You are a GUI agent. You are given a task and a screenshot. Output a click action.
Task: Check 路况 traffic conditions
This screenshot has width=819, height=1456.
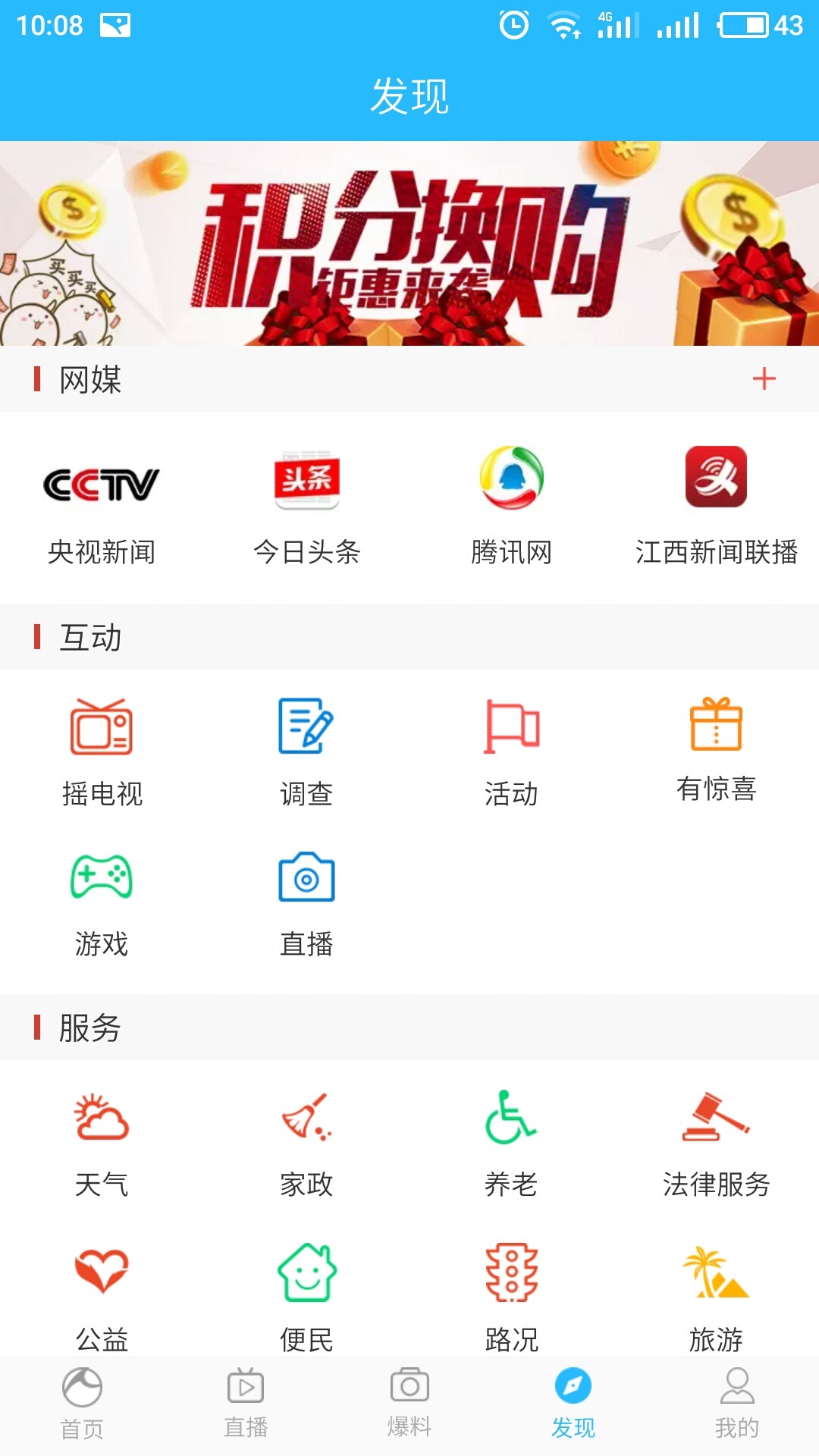(x=511, y=1297)
